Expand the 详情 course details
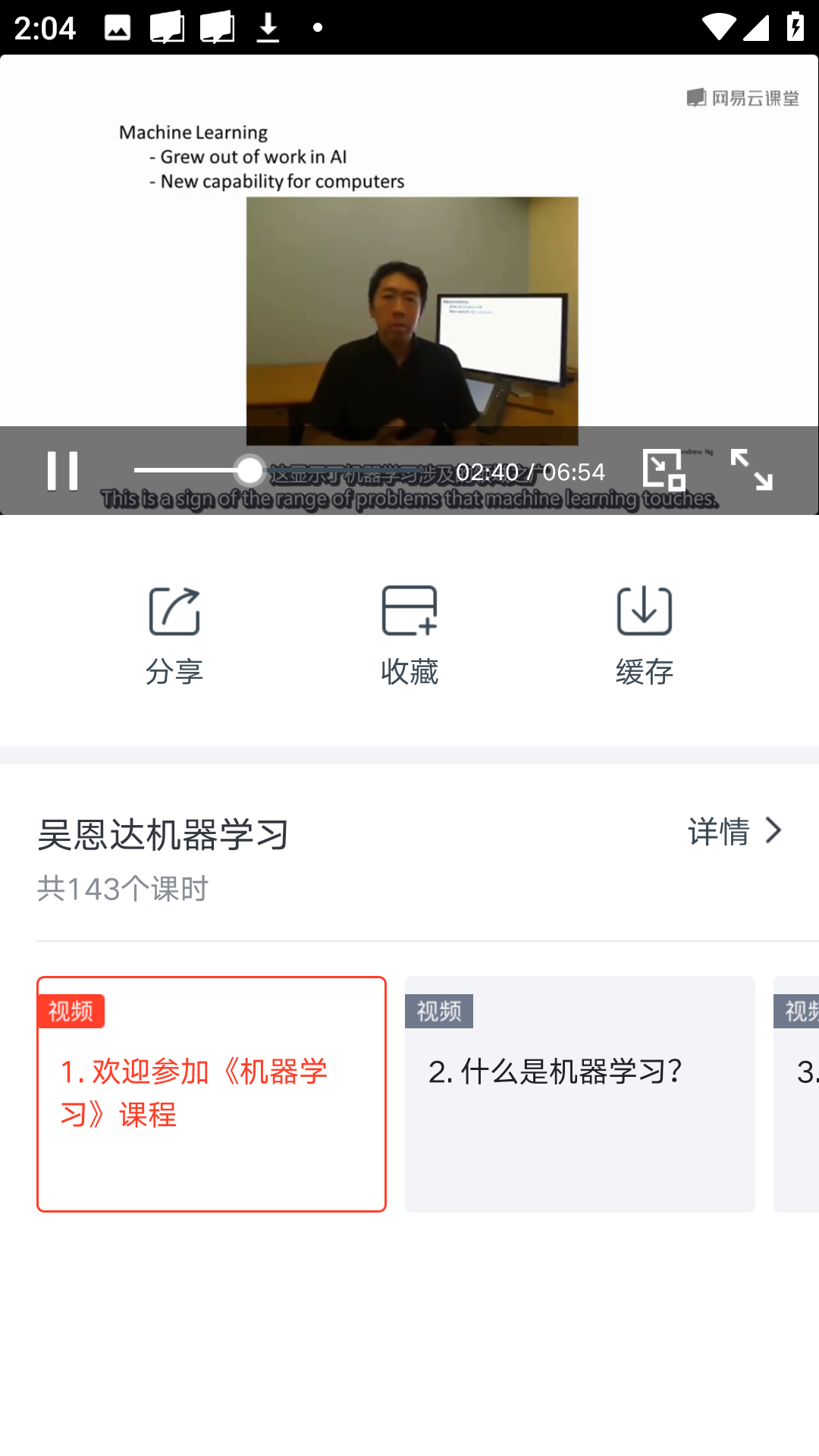Screen dimensions: 819x1456 [716, 831]
